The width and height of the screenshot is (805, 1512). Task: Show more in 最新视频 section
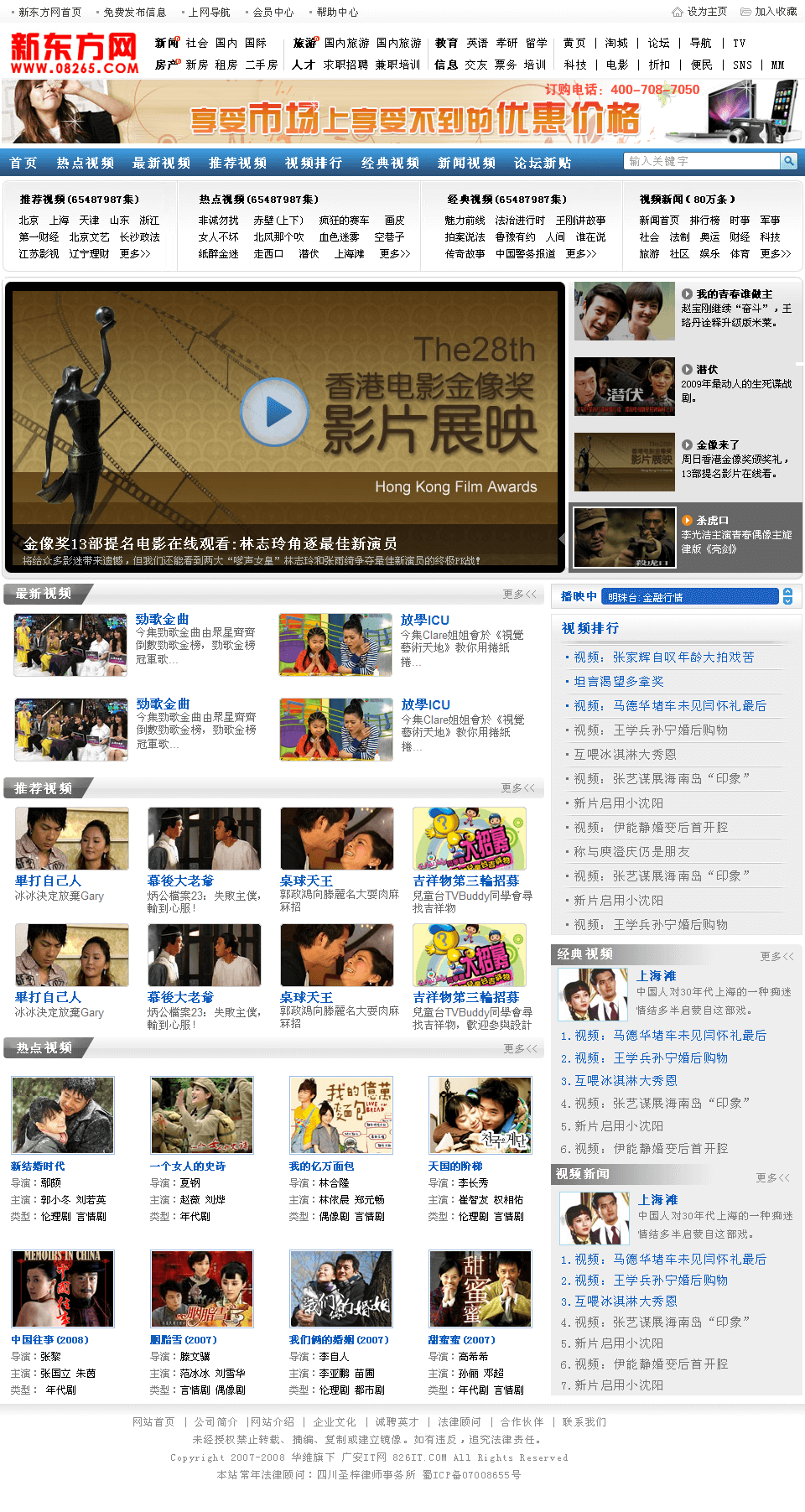coord(519,594)
